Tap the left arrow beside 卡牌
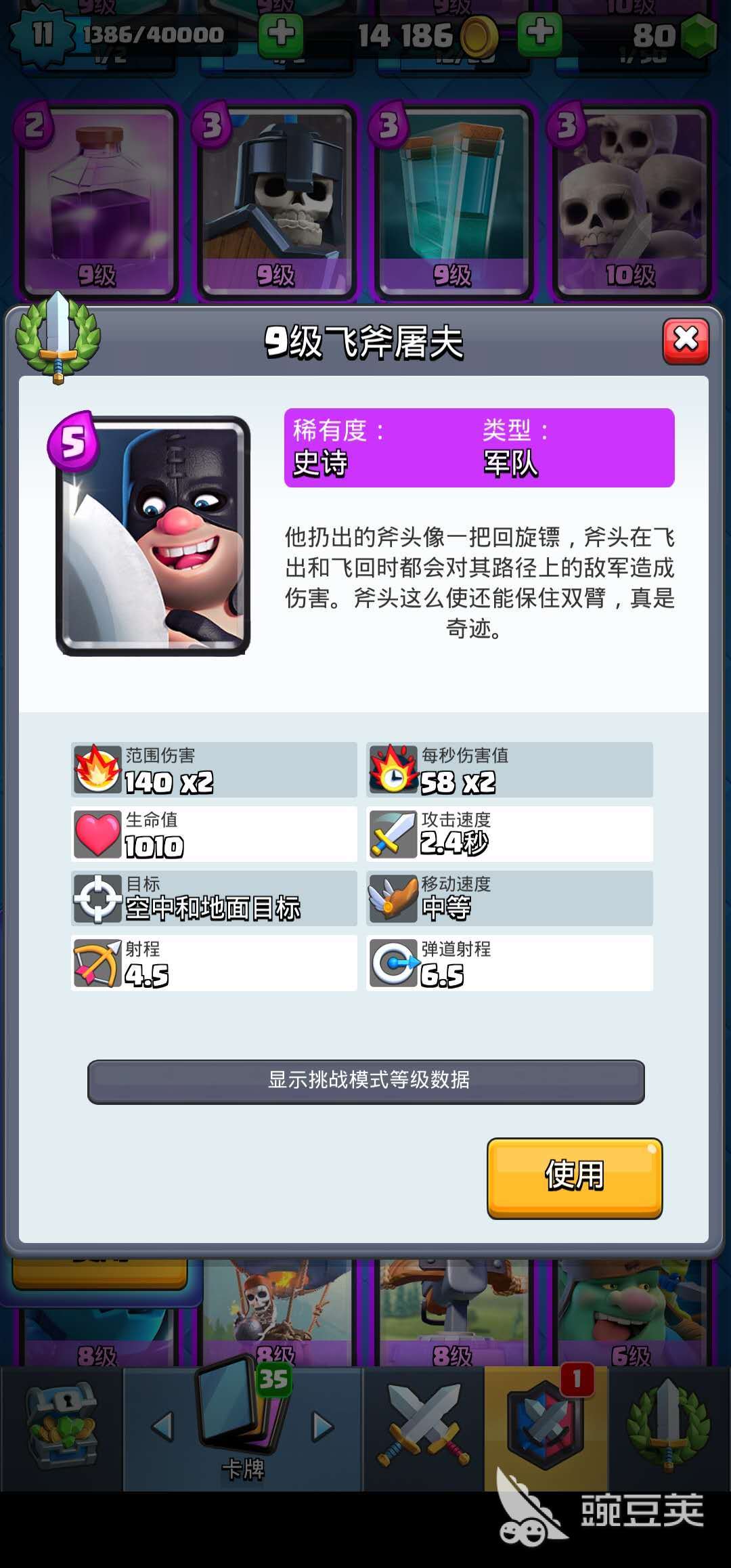Image resolution: width=731 pixels, height=1568 pixels. 162,1427
